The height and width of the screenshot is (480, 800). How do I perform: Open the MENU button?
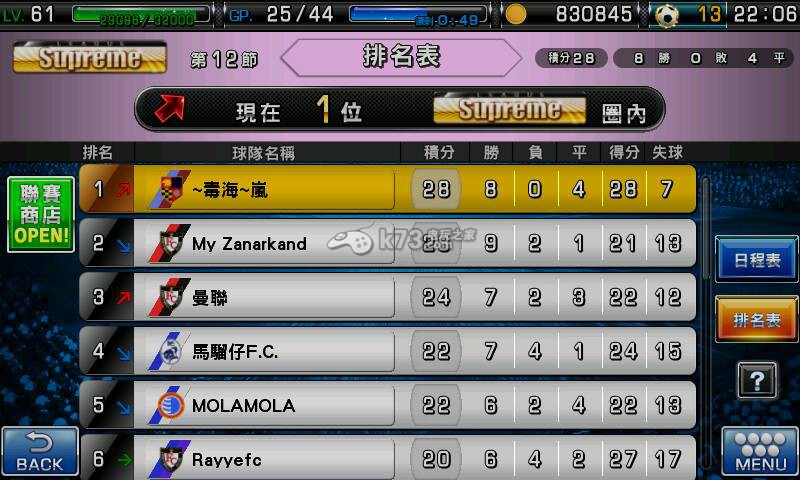[759, 452]
